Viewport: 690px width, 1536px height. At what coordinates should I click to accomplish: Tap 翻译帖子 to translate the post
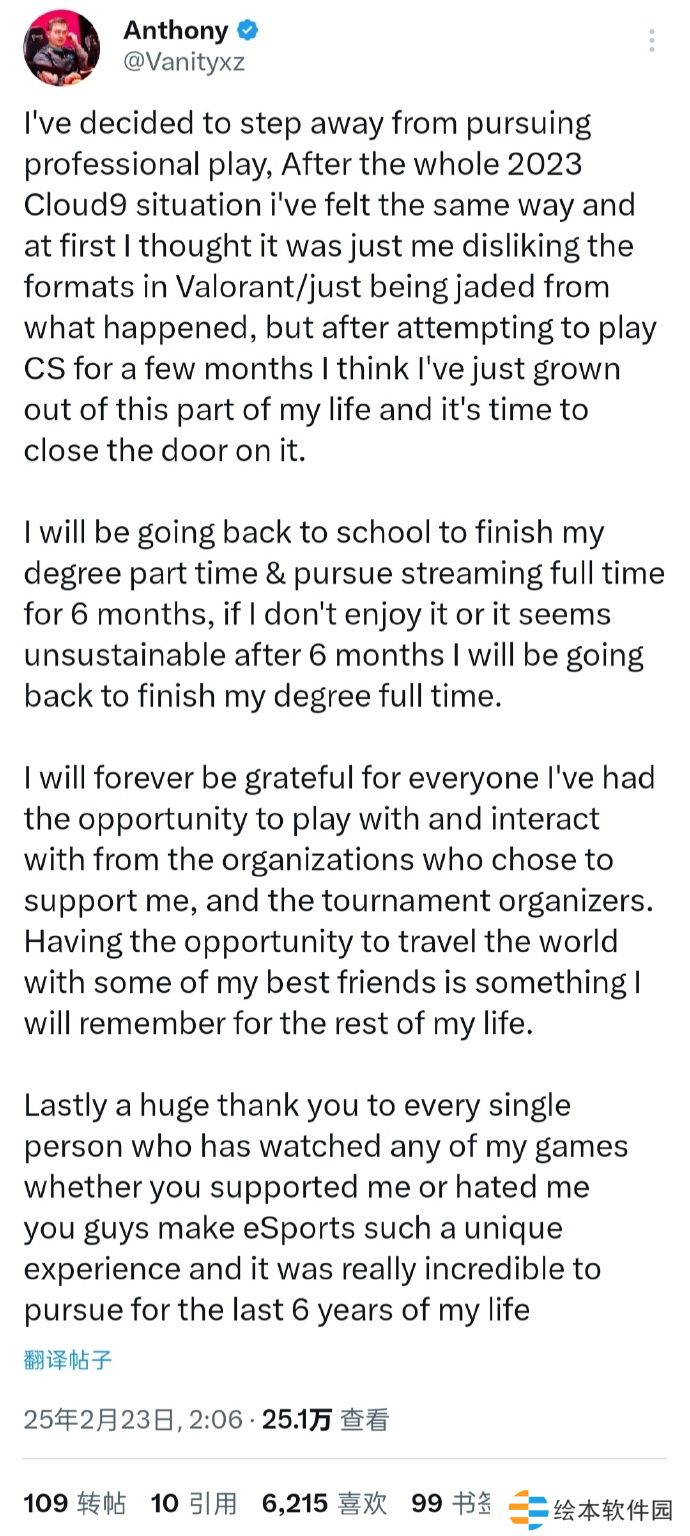click(x=68, y=1360)
